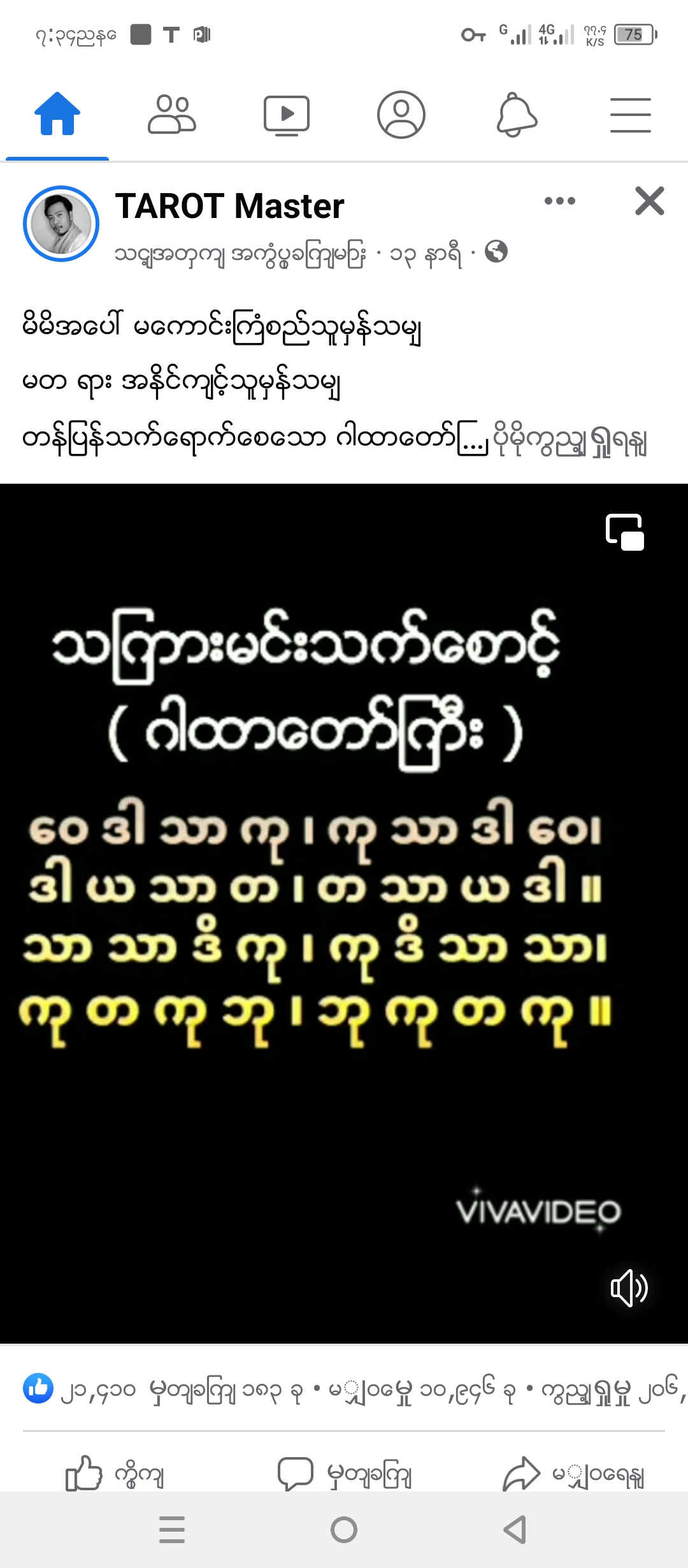Switch to the Home feed tab
The width and height of the screenshot is (688, 1568).
point(57,115)
